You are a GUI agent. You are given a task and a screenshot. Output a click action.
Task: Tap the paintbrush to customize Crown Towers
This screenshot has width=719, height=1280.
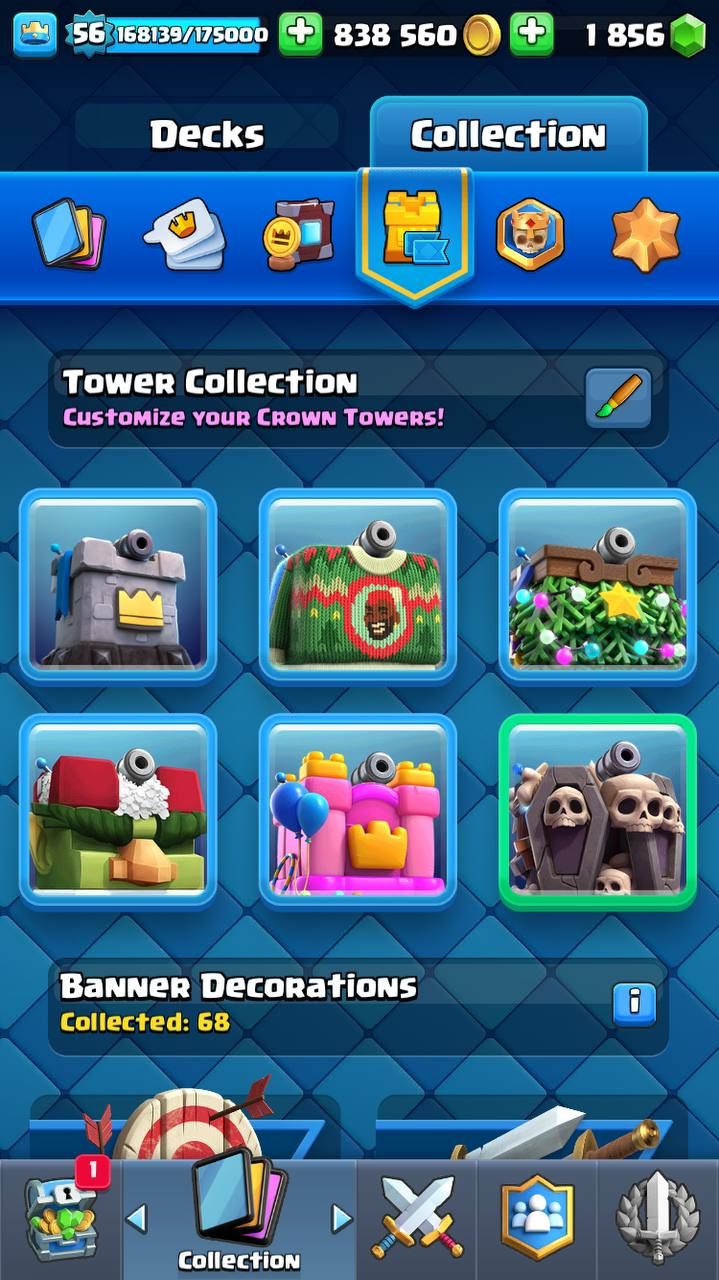point(617,398)
